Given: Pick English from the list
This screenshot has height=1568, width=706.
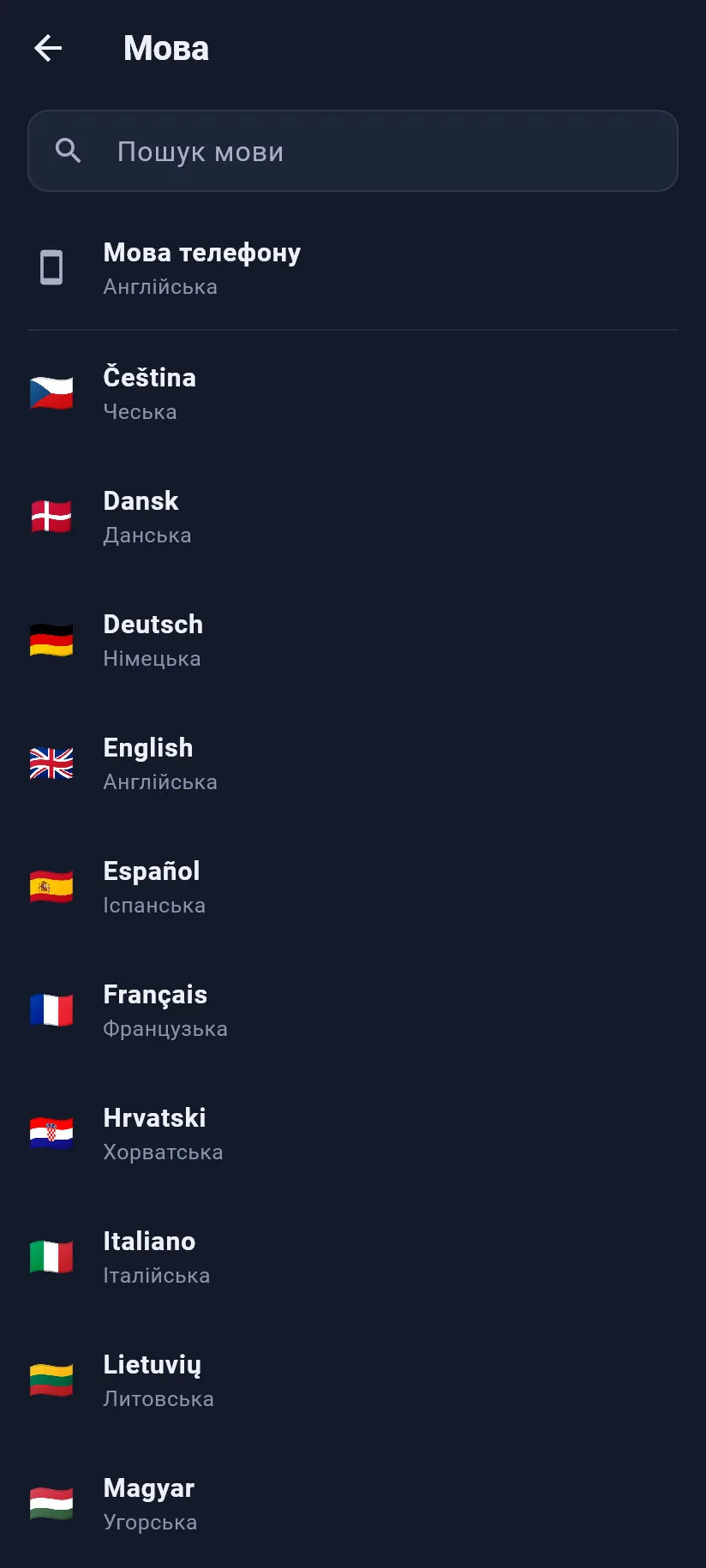Looking at the screenshot, I should click(x=353, y=763).
